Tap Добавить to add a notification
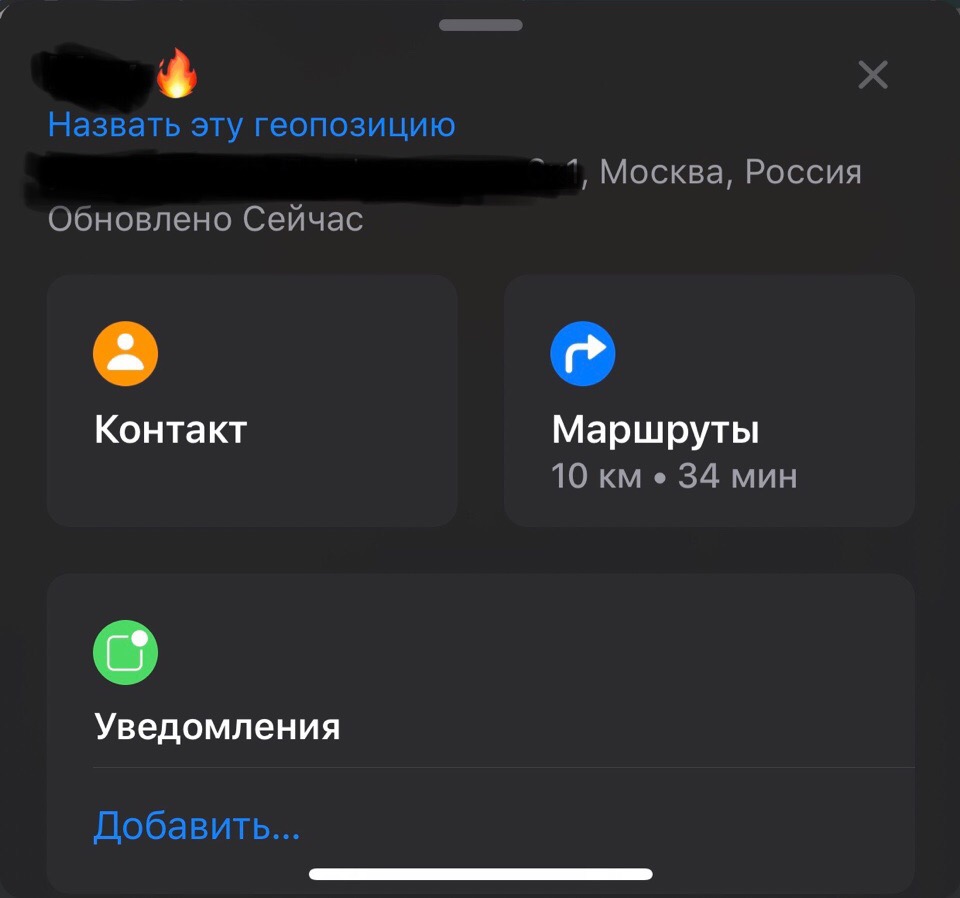 pyautogui.click(x=197, y=826)
